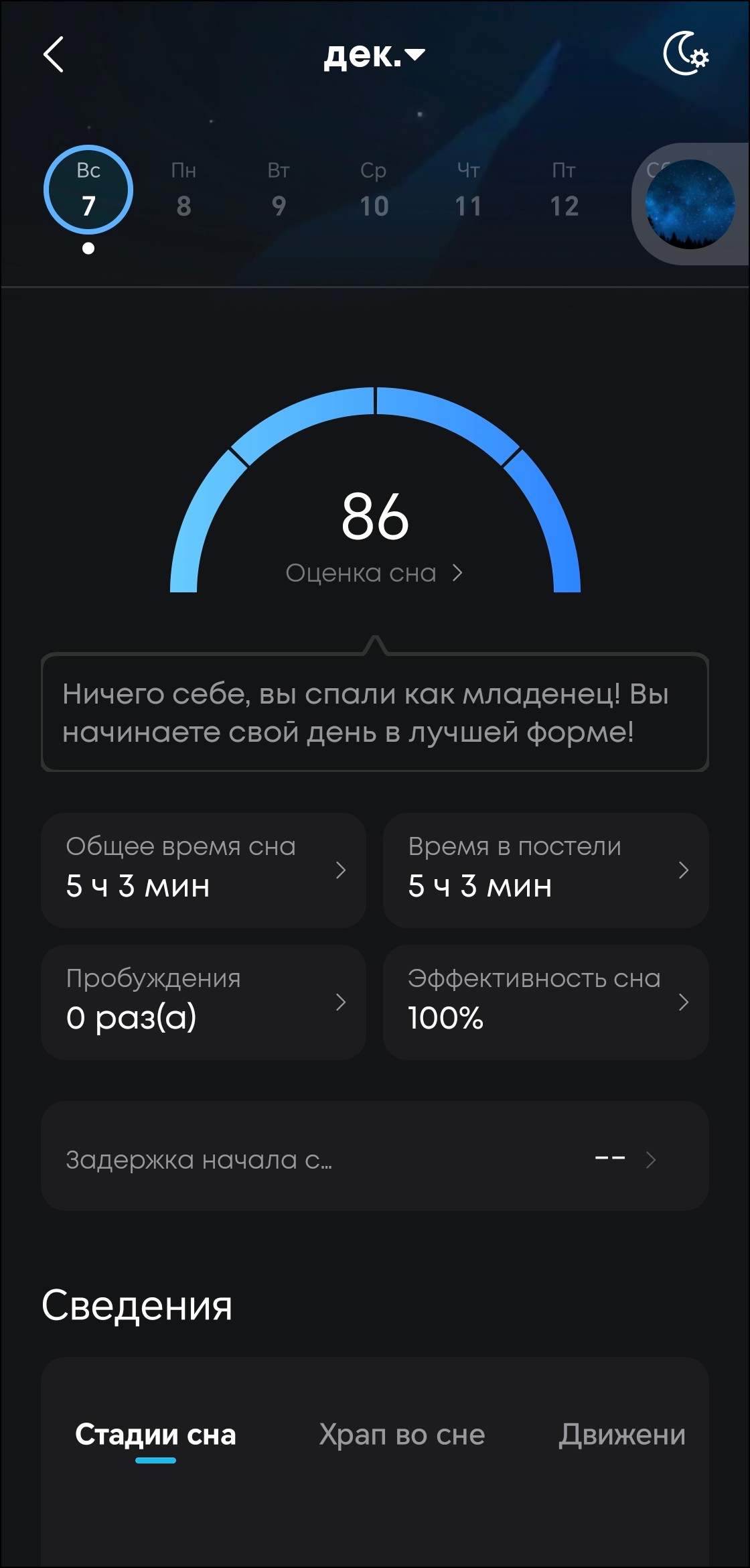Select Пт 12 in the calendar

click(x=564, y=190)
